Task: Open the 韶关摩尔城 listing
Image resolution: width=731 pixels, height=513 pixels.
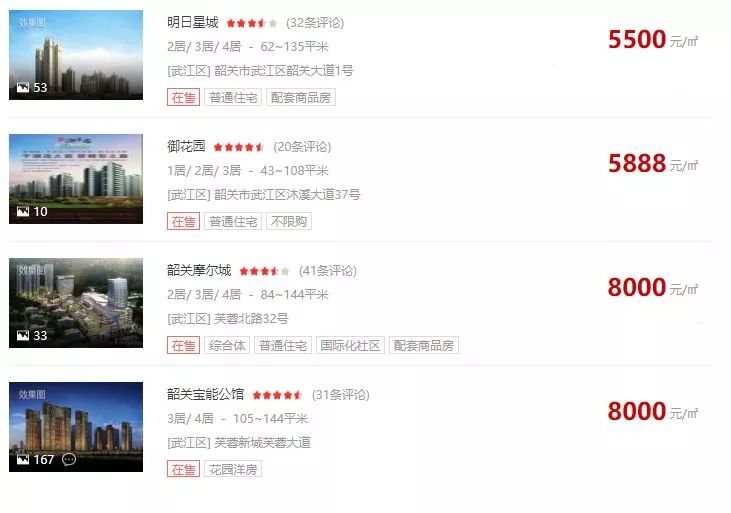Action: tap(199, 270)
